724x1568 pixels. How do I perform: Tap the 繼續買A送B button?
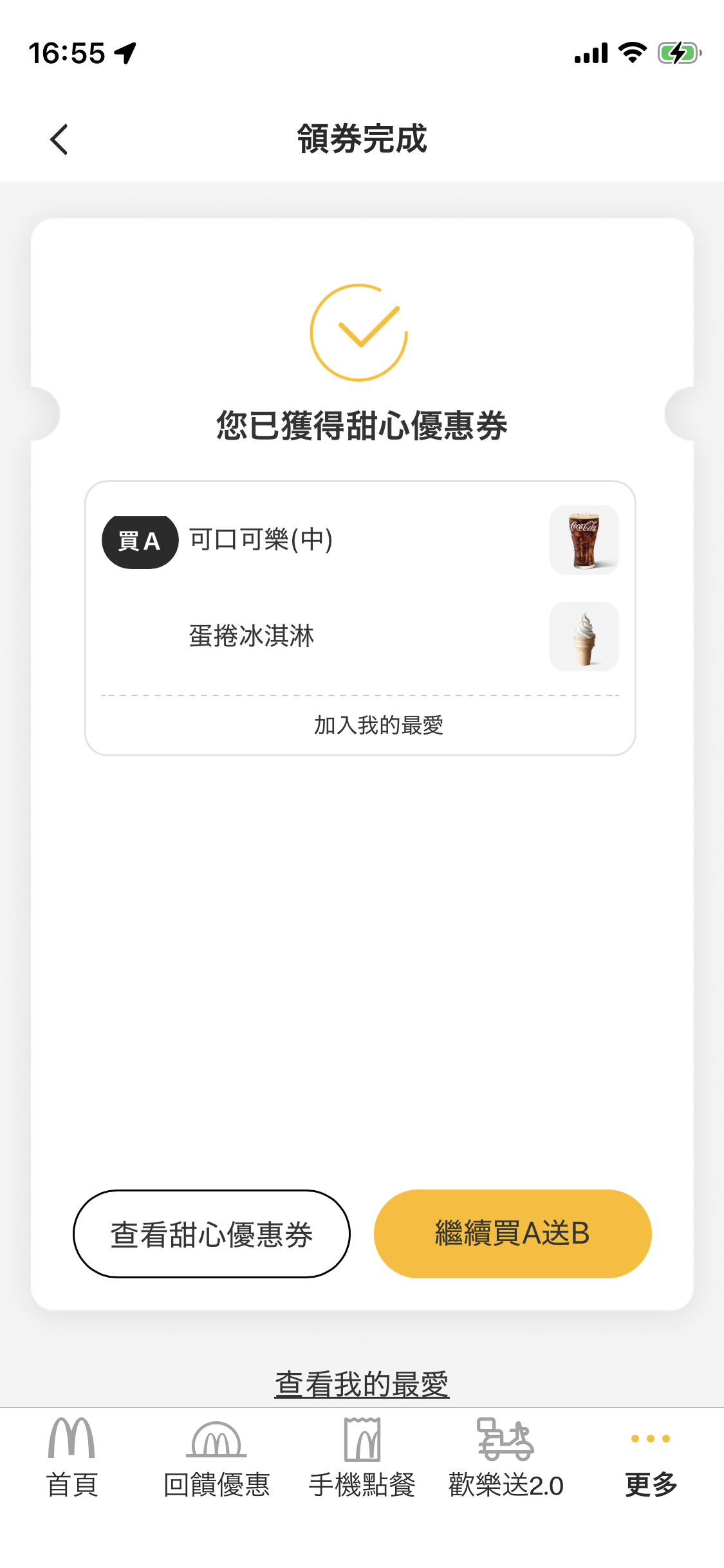point(512,1234)
